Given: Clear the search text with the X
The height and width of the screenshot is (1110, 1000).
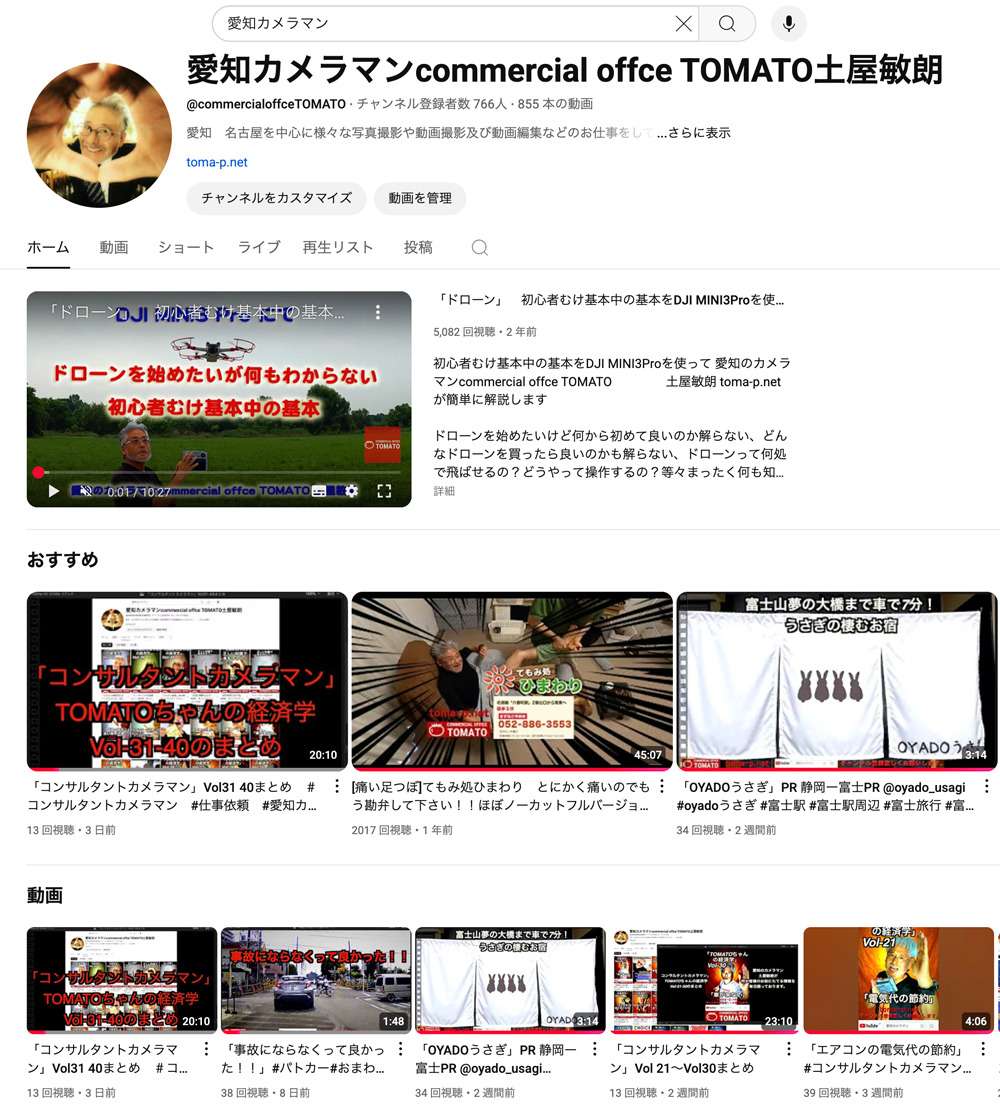Looking at the screenshot, I should 683,23.
